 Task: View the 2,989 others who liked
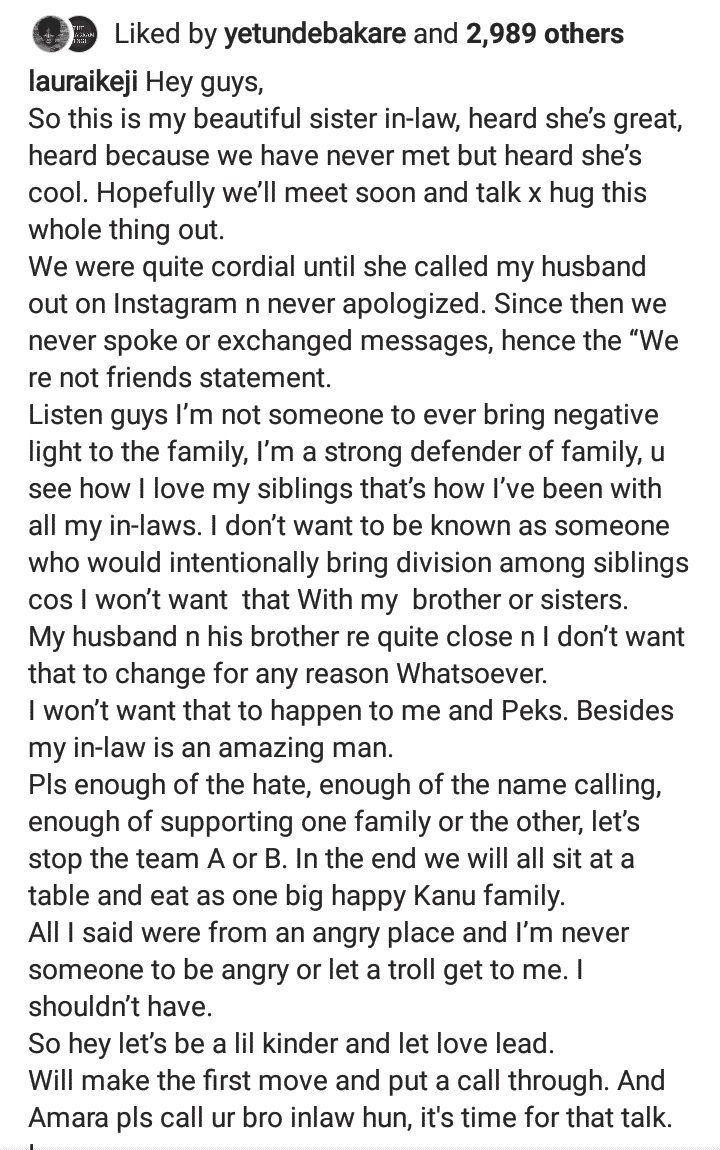[x=545, y=33]
